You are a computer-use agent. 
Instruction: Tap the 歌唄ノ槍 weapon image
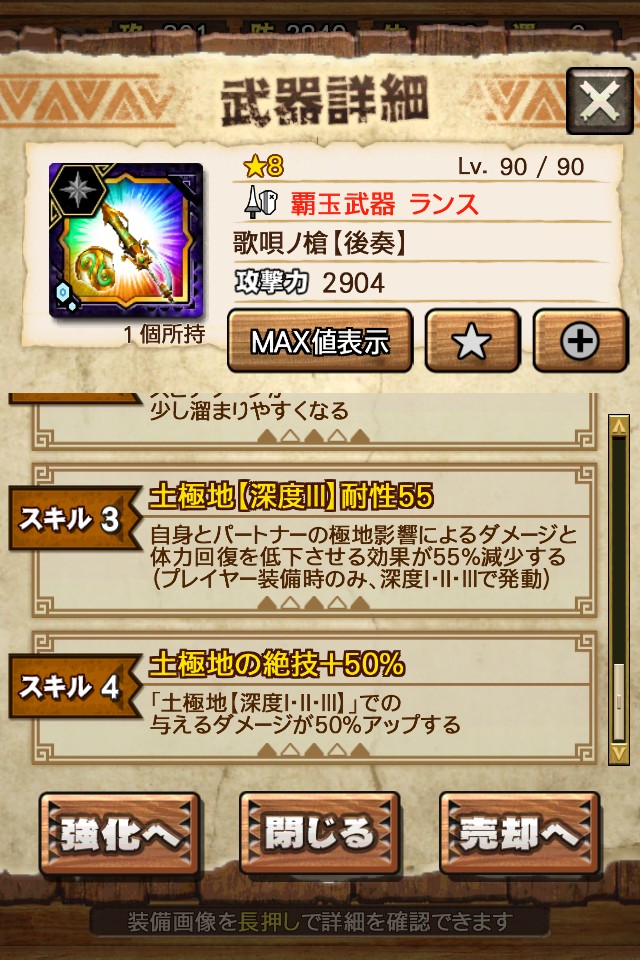click(126, 240)
